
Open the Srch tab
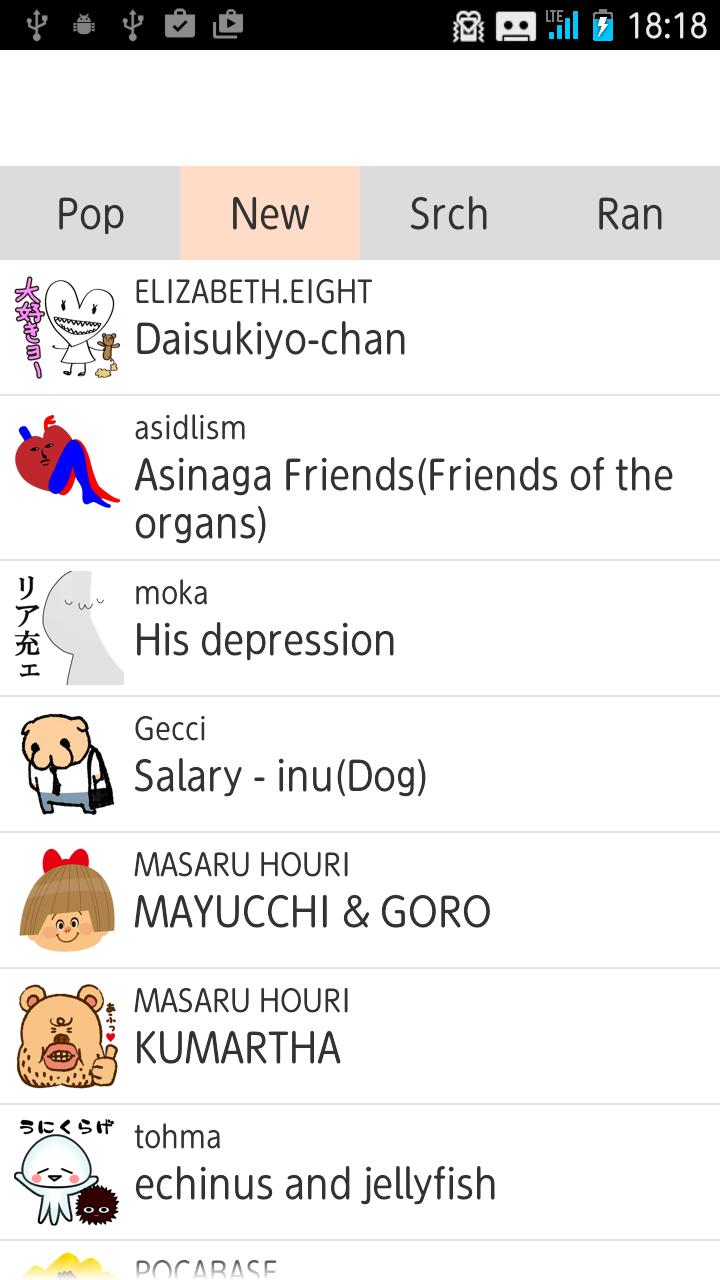click(x=450, y=213)
